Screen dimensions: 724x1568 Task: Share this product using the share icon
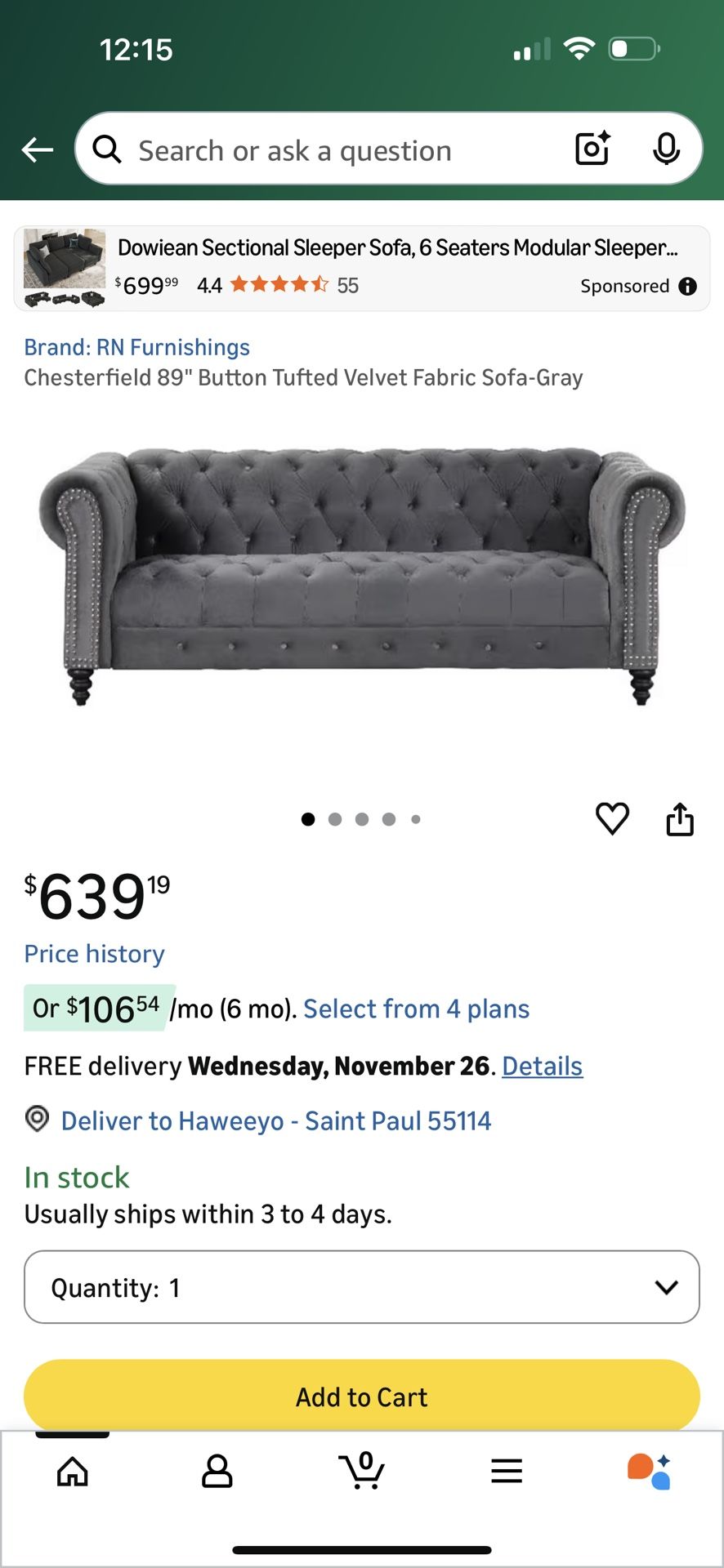click(x=680, y=819)
